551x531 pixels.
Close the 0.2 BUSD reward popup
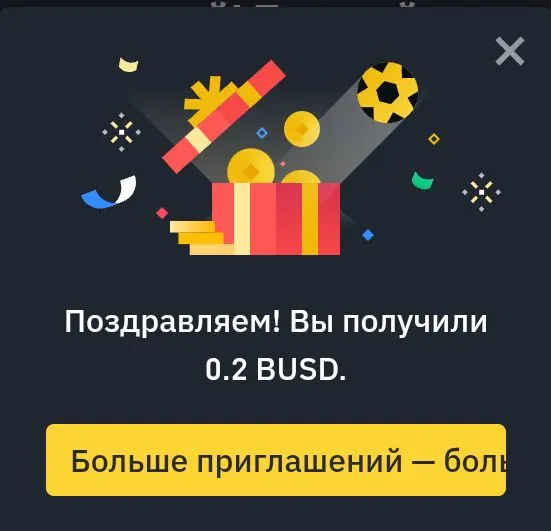[x=510, y=51]
